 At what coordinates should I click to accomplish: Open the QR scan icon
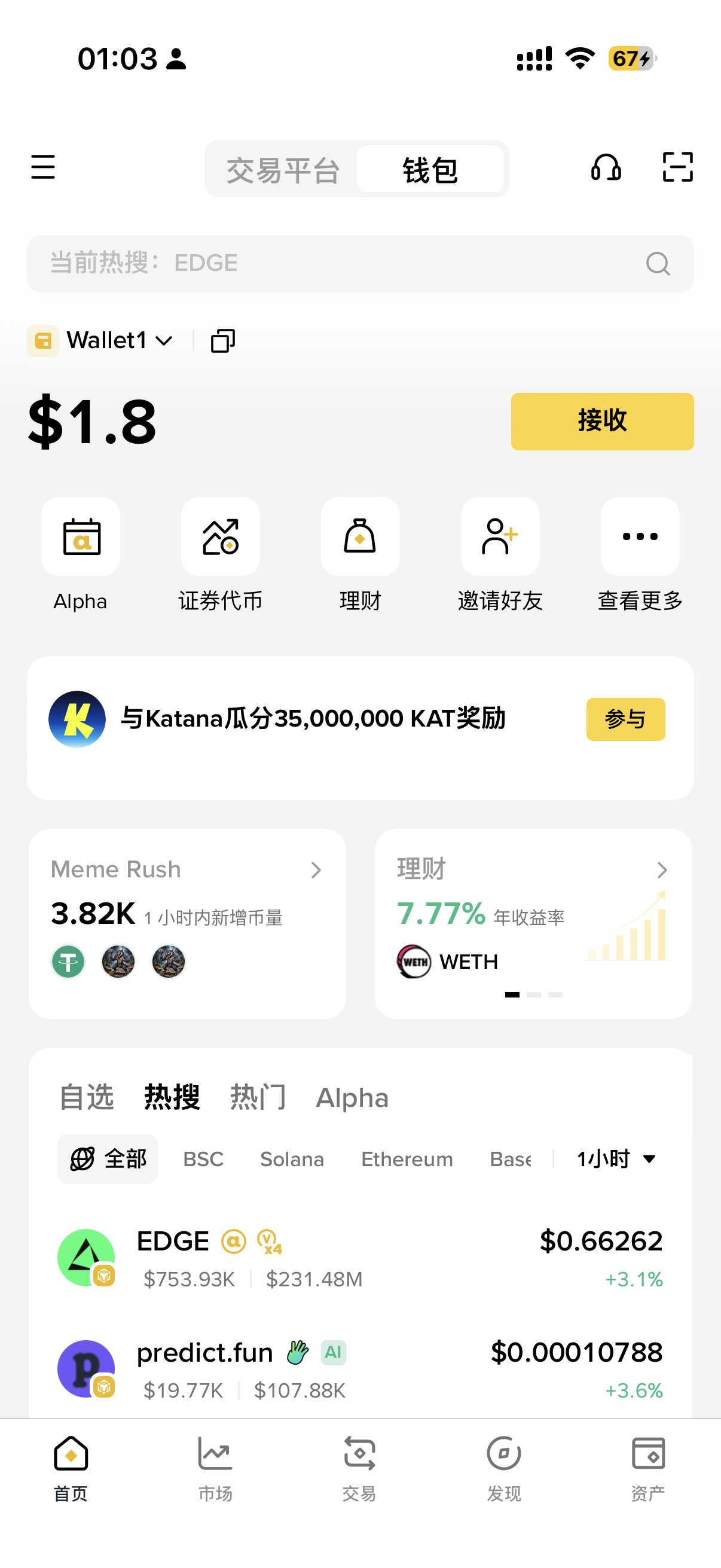click(x=677, y=167)
